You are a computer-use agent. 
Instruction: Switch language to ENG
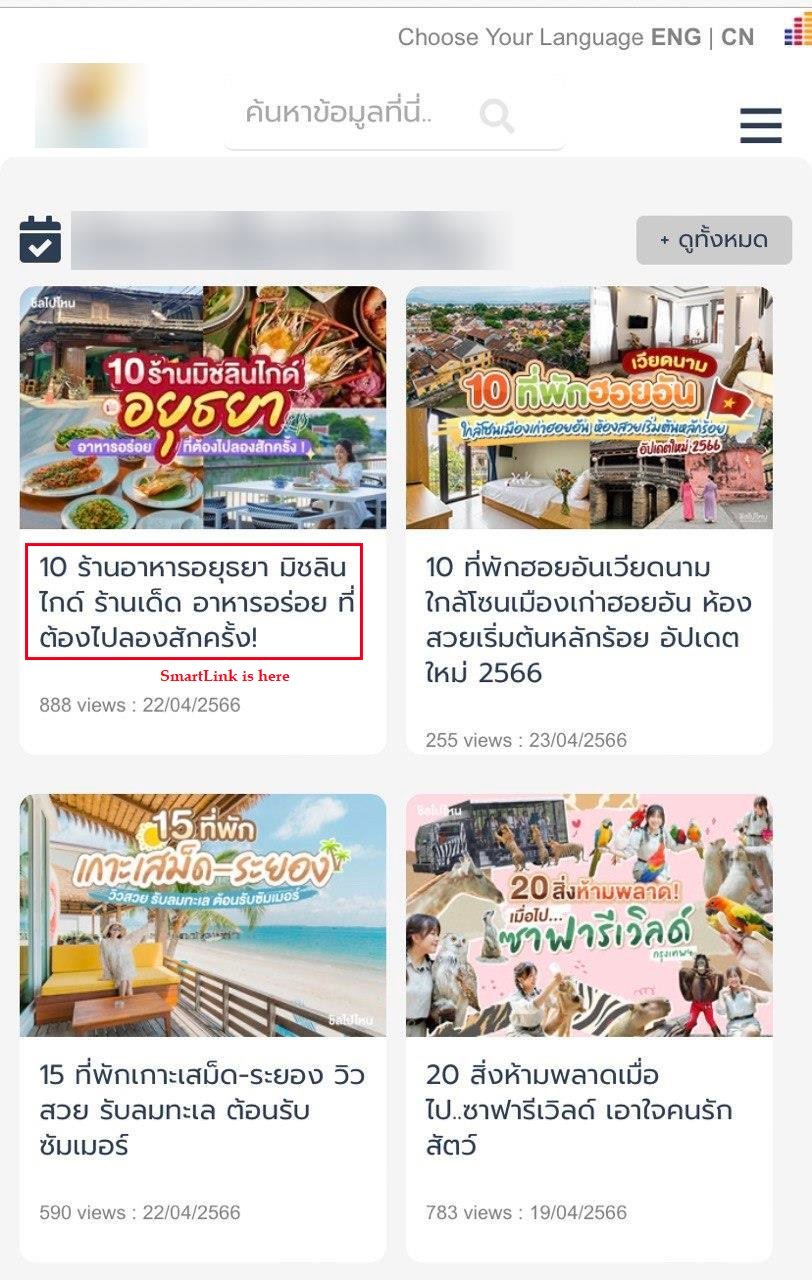point(675,37)
